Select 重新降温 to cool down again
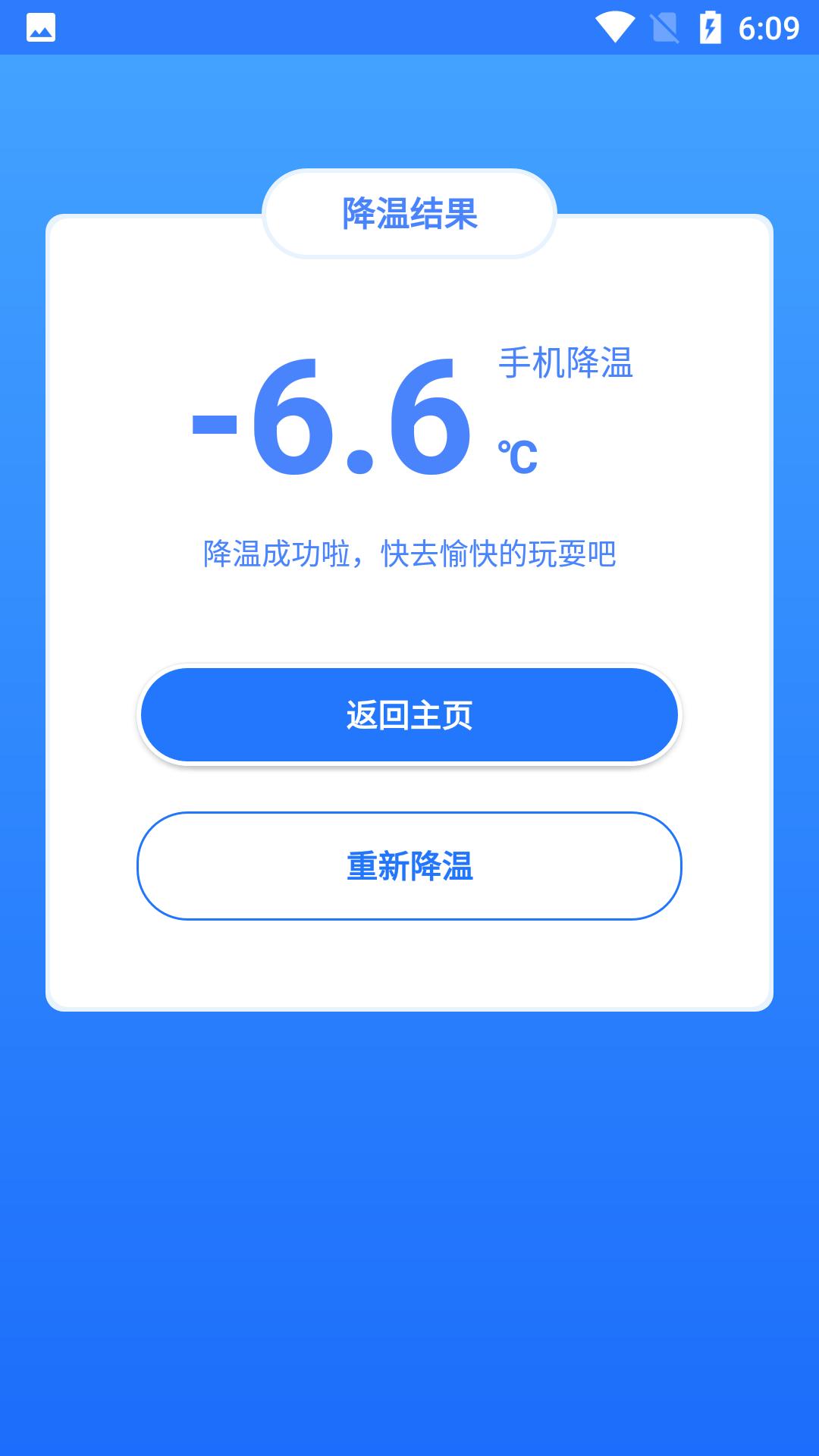 tap(409, 866)
